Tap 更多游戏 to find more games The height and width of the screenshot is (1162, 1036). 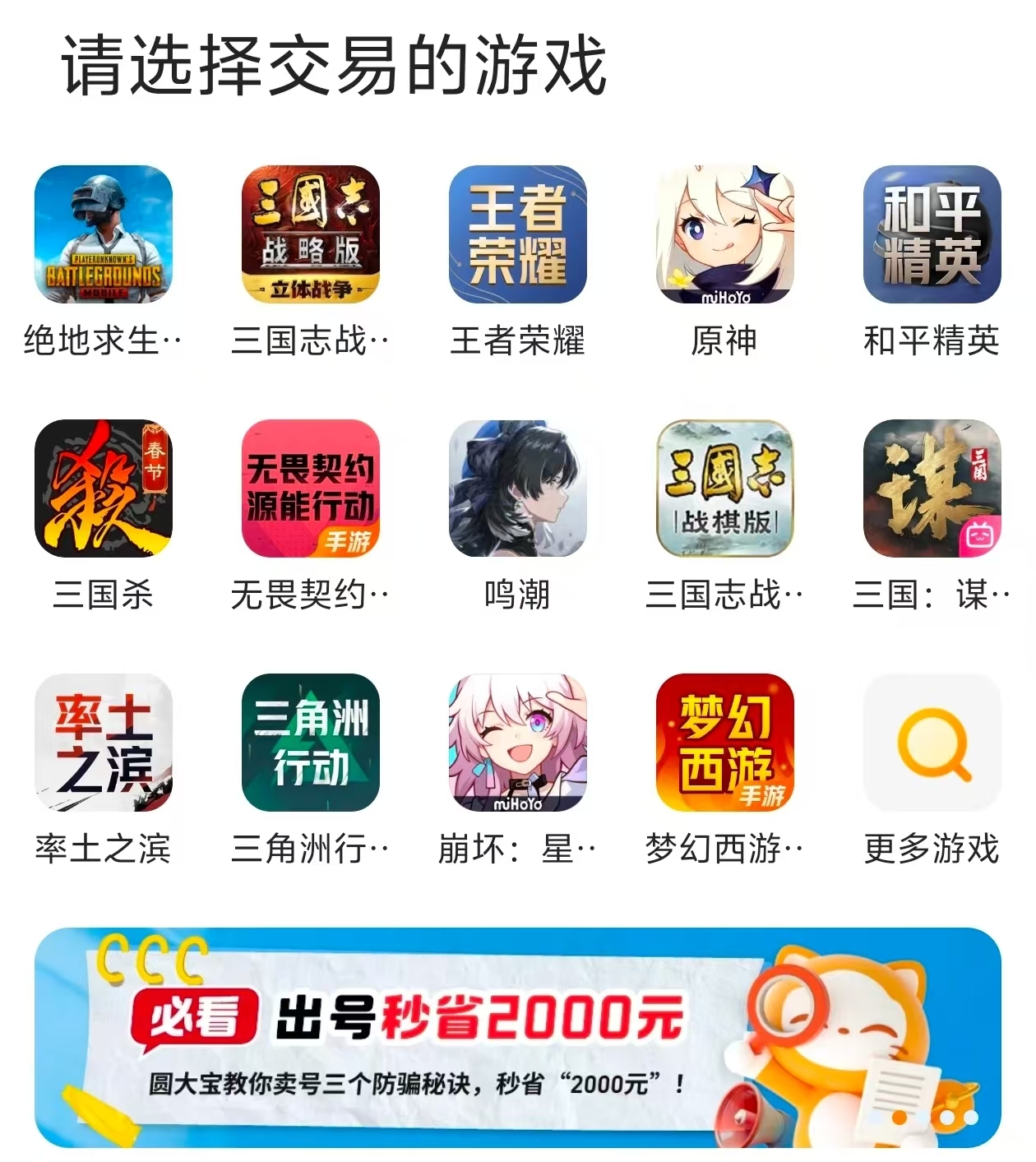pyautogui.click(x=932, y=743)
